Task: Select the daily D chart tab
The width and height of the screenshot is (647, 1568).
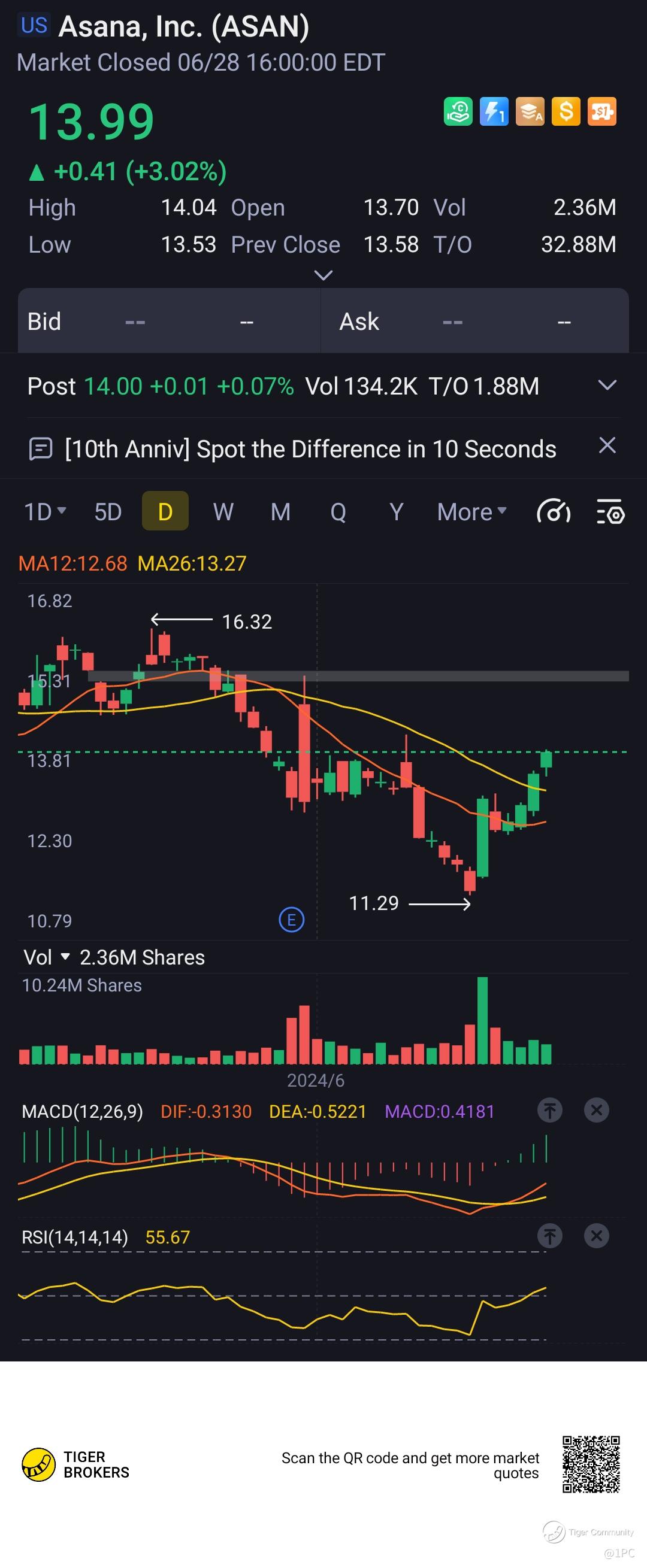Action: pyautogui.click(x=165, y=511)
